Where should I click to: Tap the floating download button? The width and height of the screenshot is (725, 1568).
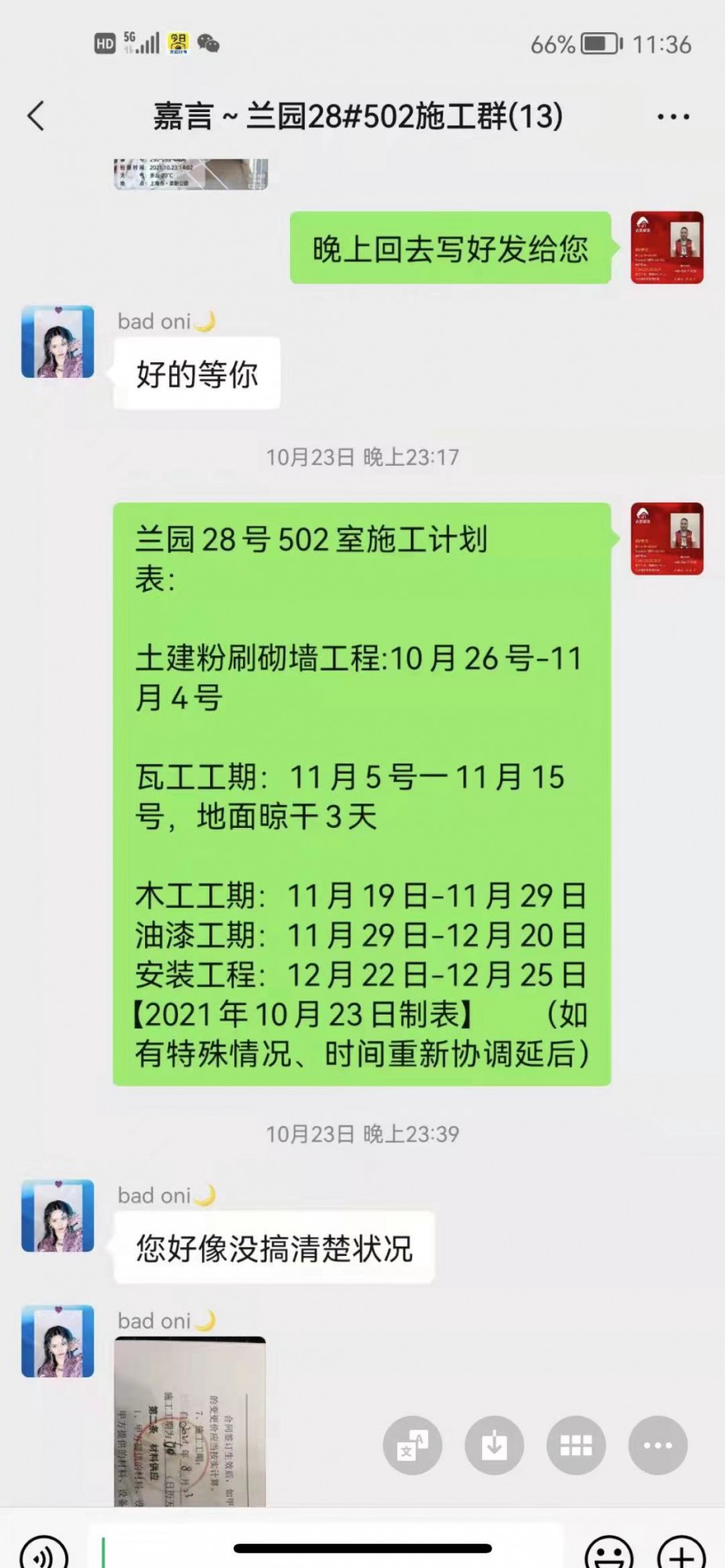pyautogui.click(x=494, y=1446)
